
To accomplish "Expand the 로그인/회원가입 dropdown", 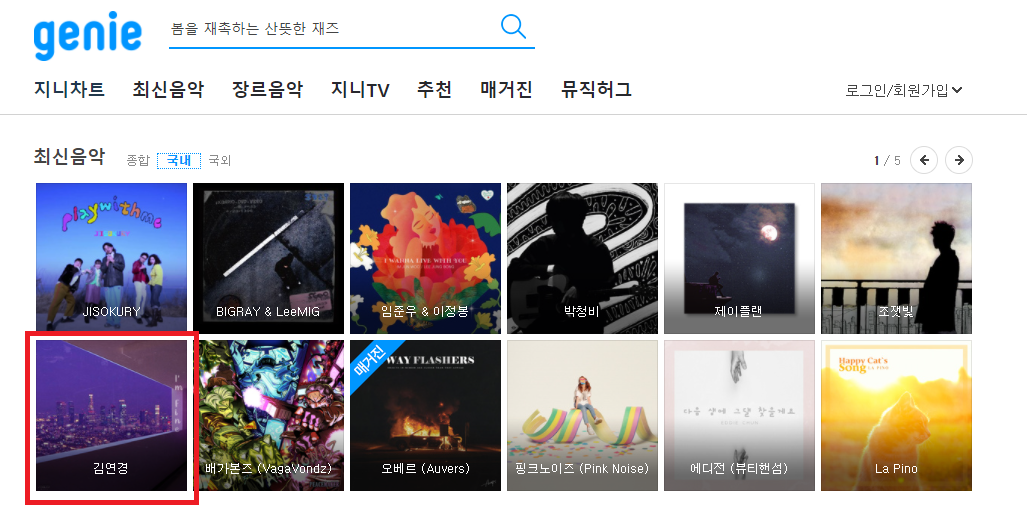I will 903,90.
